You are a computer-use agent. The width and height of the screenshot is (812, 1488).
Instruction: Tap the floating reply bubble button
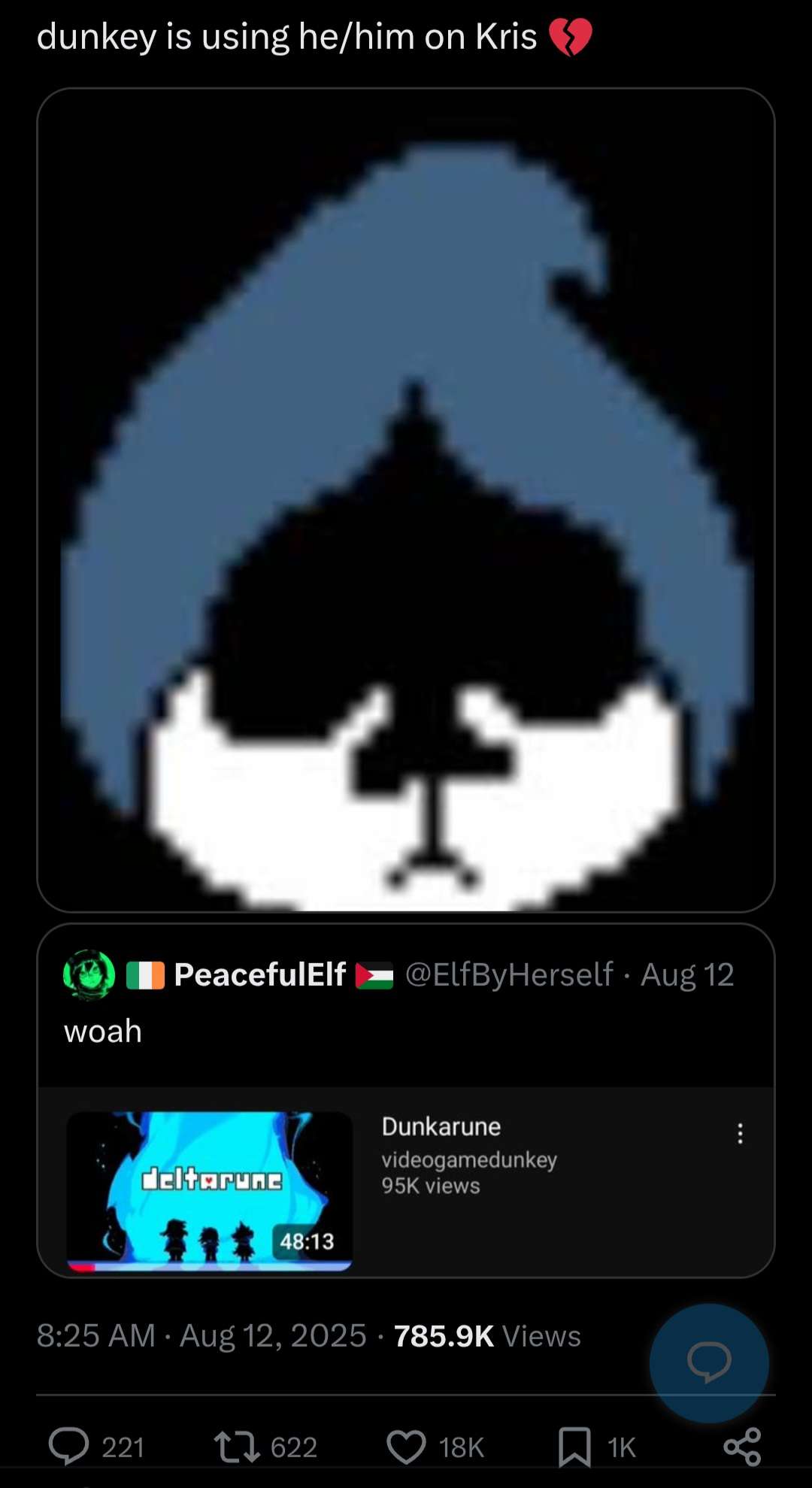coord(709,1362)
